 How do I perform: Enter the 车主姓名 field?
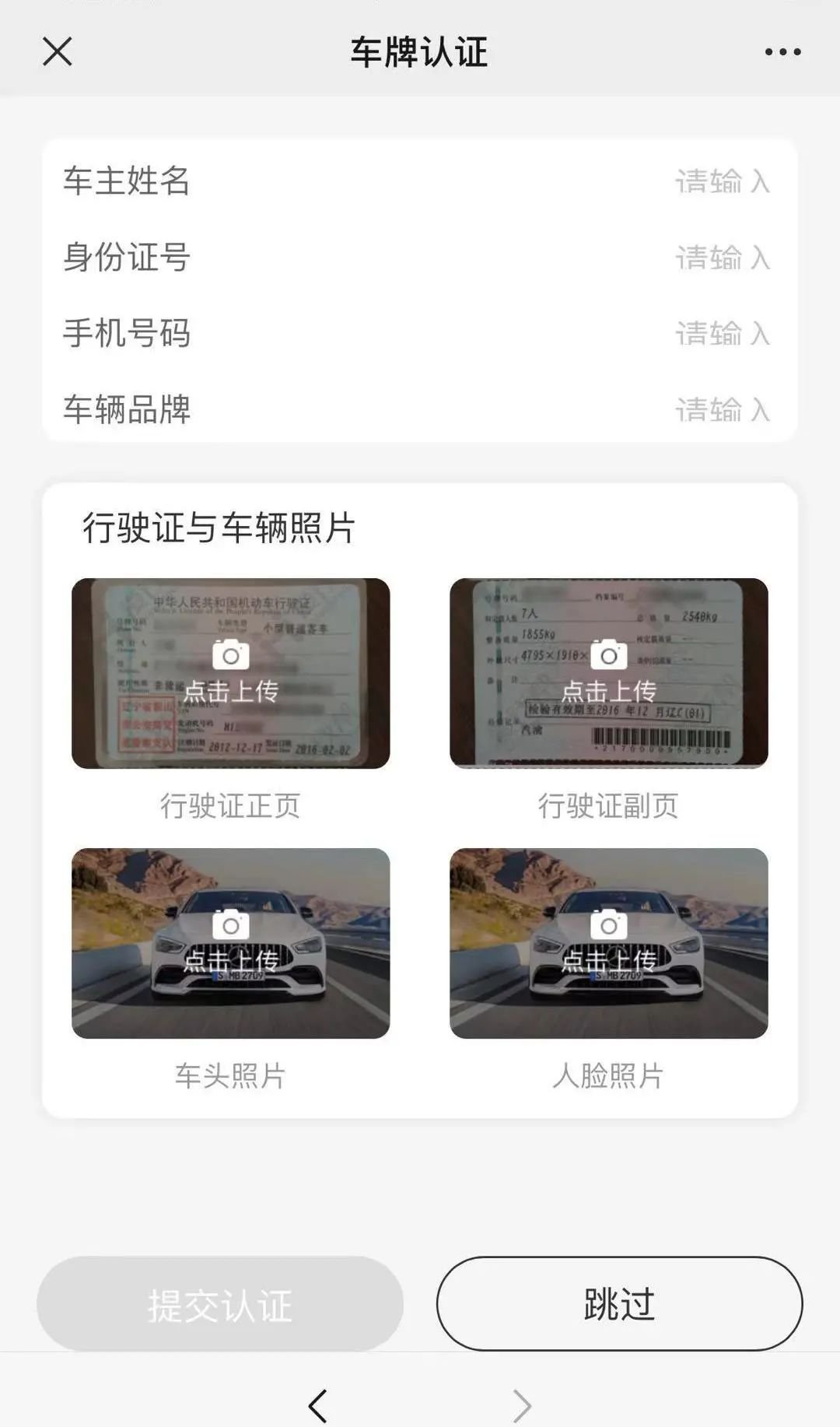coord(722,181)
